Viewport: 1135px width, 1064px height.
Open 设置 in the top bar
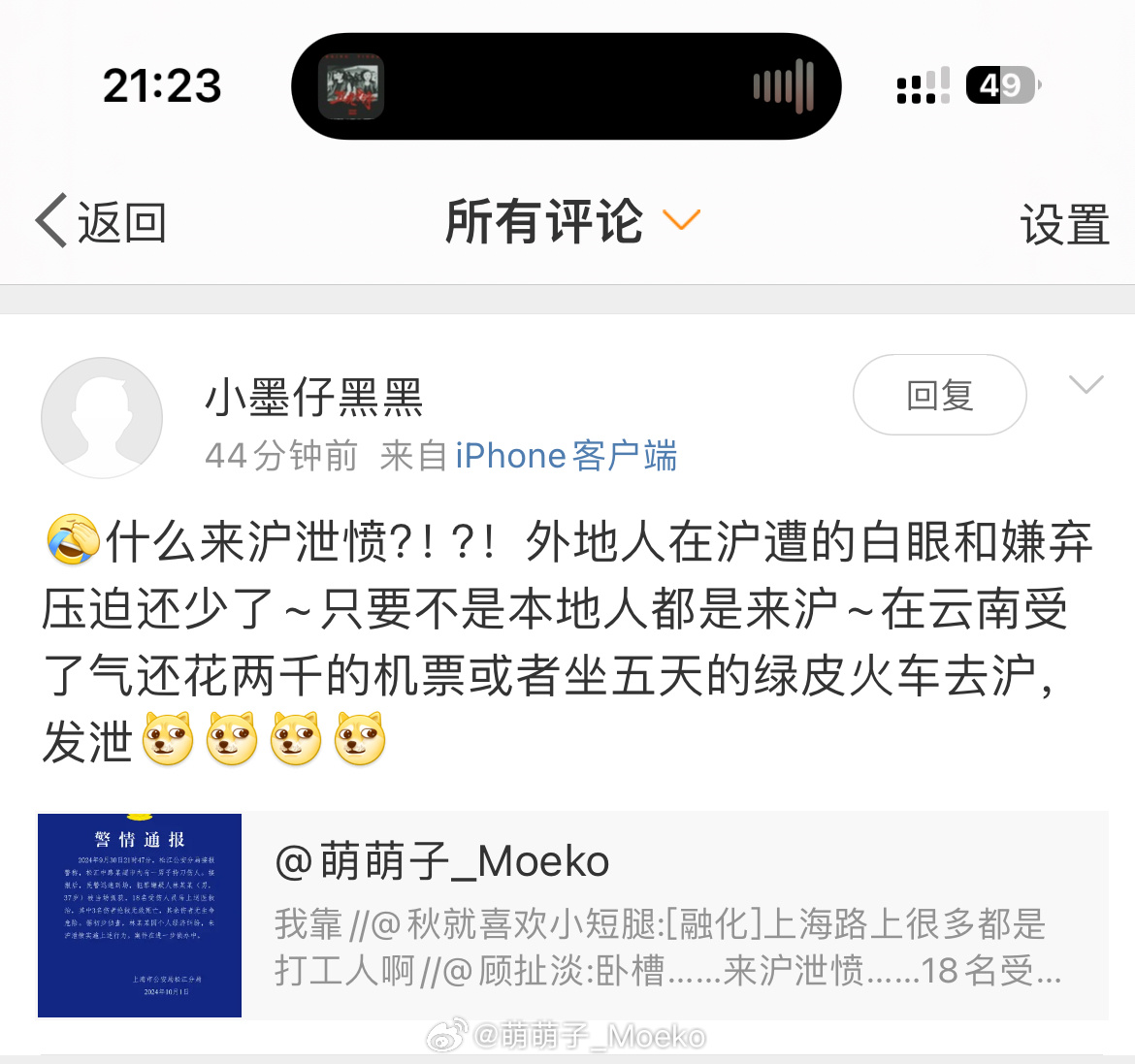click(x=1064, y=224)
